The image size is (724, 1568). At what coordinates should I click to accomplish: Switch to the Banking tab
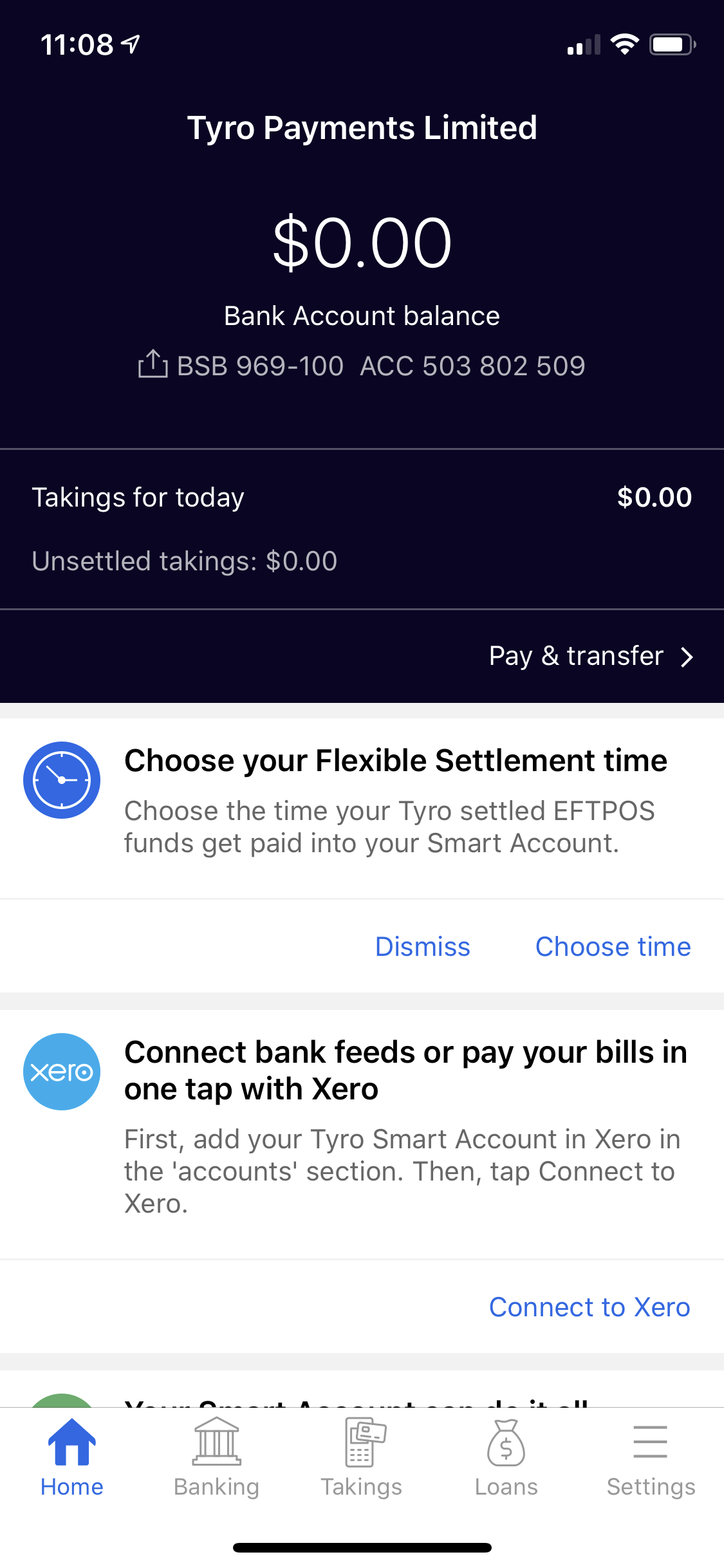tap(216, 1458)
